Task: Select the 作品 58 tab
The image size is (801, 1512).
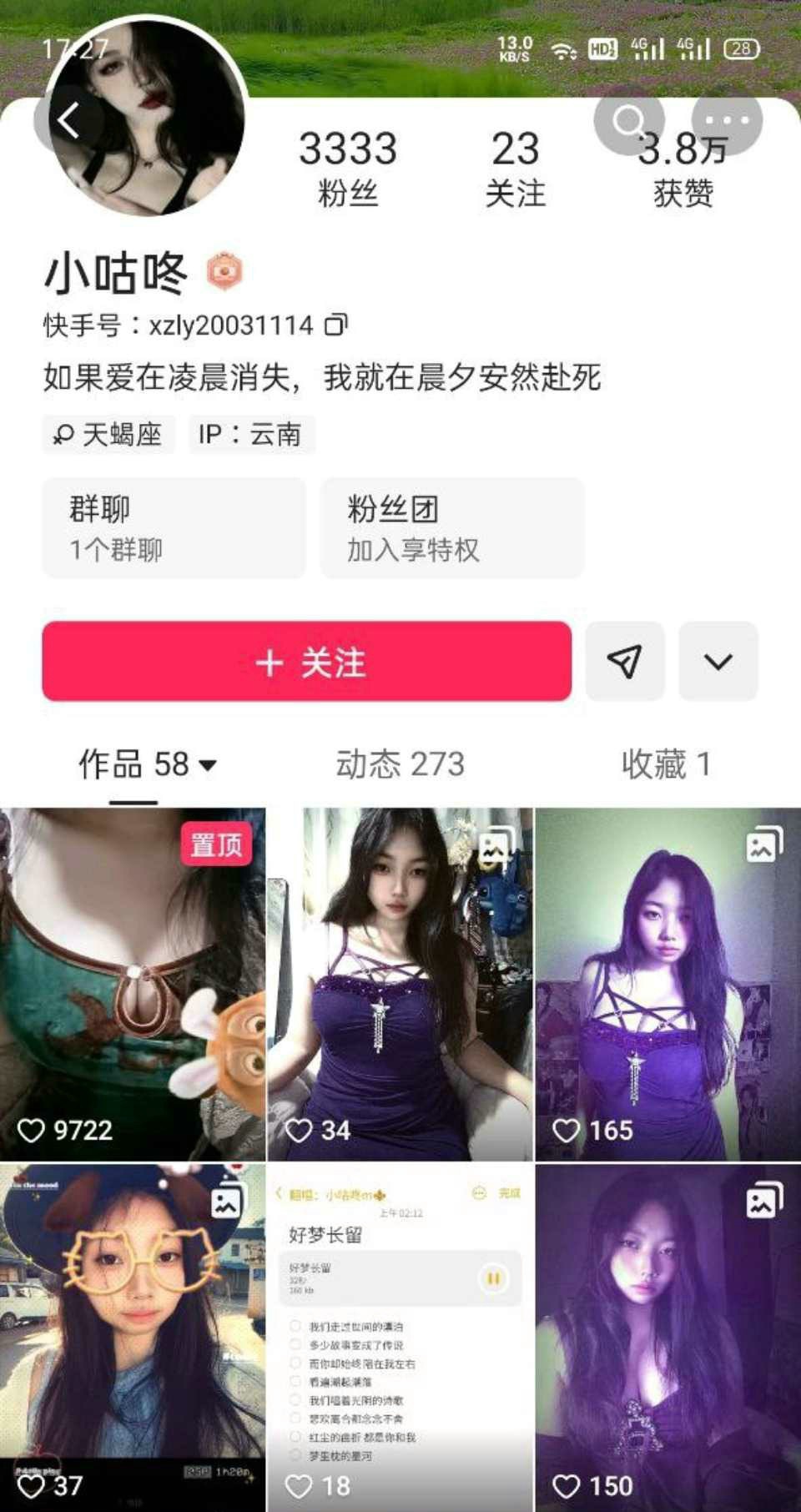Action: tap(146, 764)
